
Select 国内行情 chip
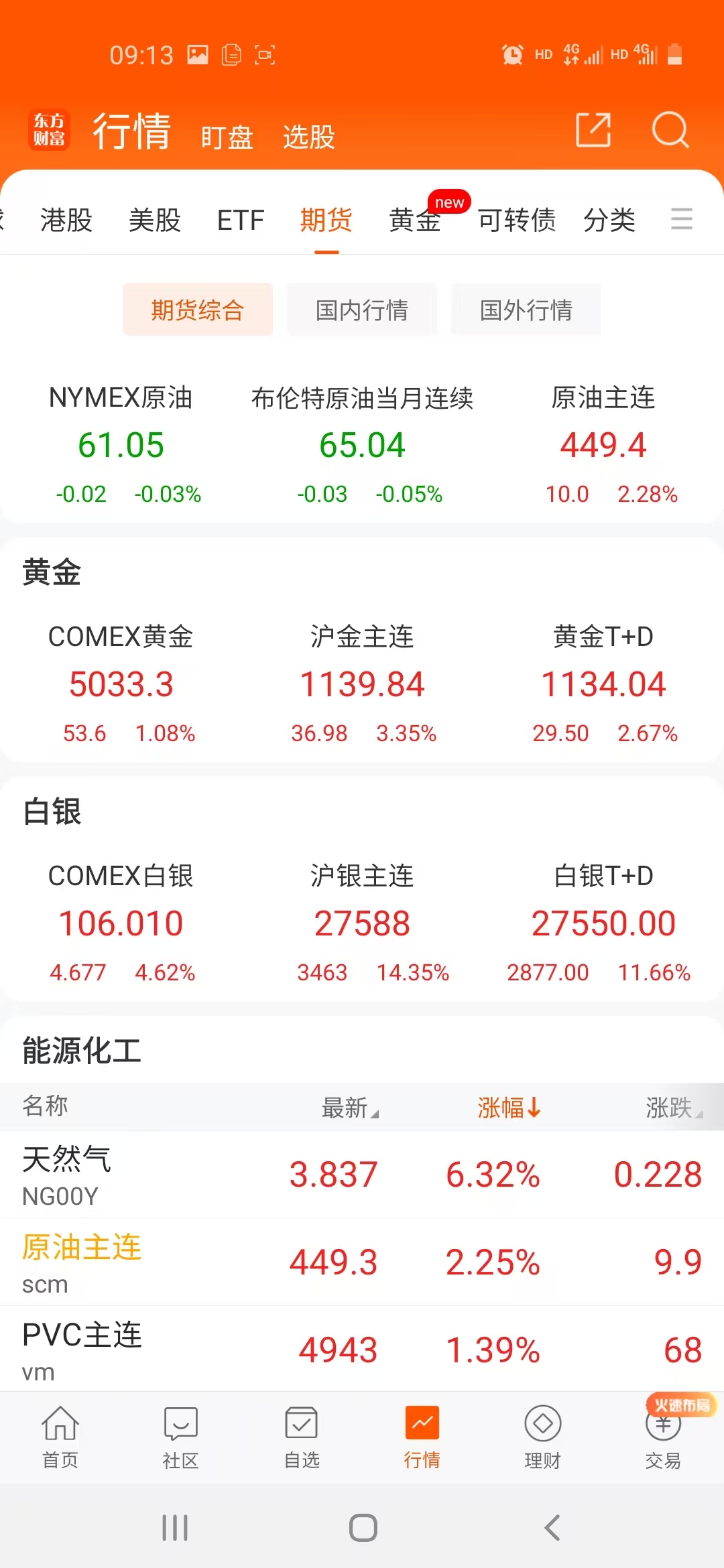click(x=361, y=310)
